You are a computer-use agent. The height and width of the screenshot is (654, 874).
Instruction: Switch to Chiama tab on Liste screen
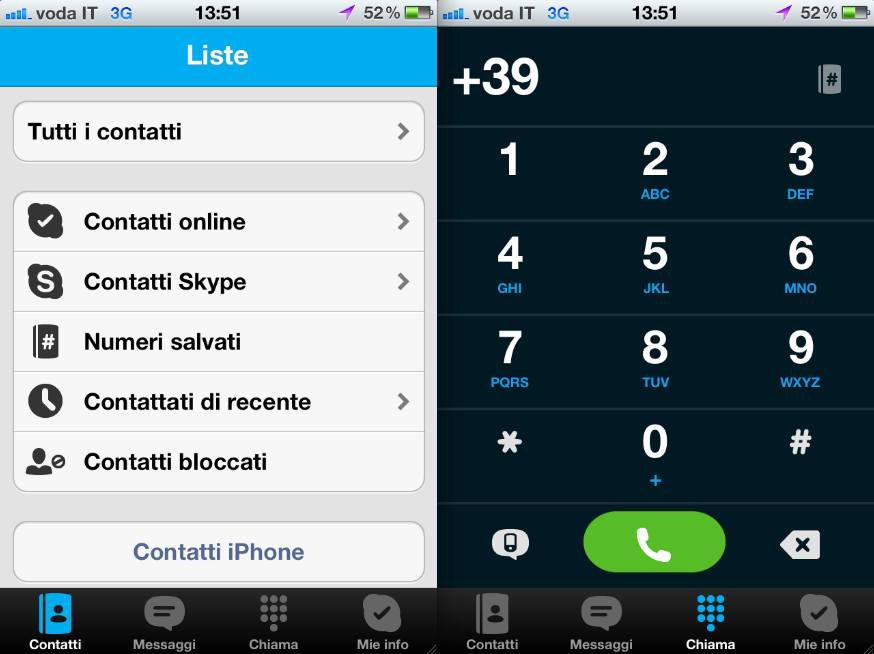click(x=273, y=622)
